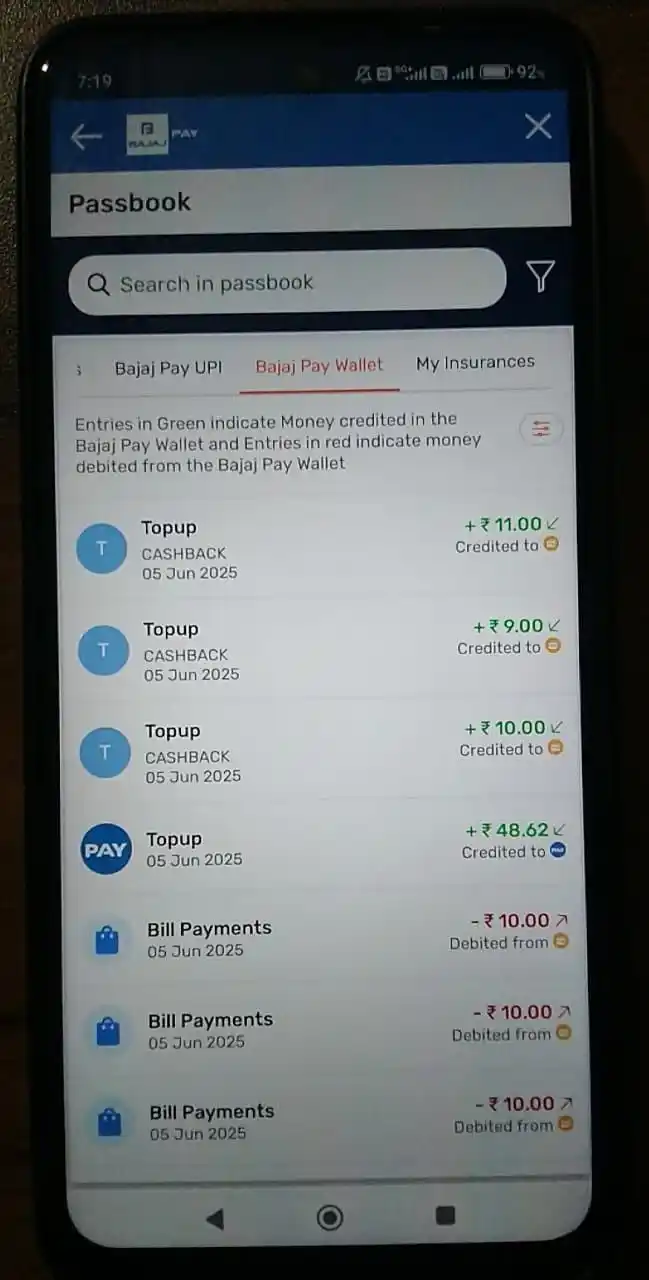Close the passbook with the X icon
The width and height of the screenshot is (649, 1280).
click(538, 126)
